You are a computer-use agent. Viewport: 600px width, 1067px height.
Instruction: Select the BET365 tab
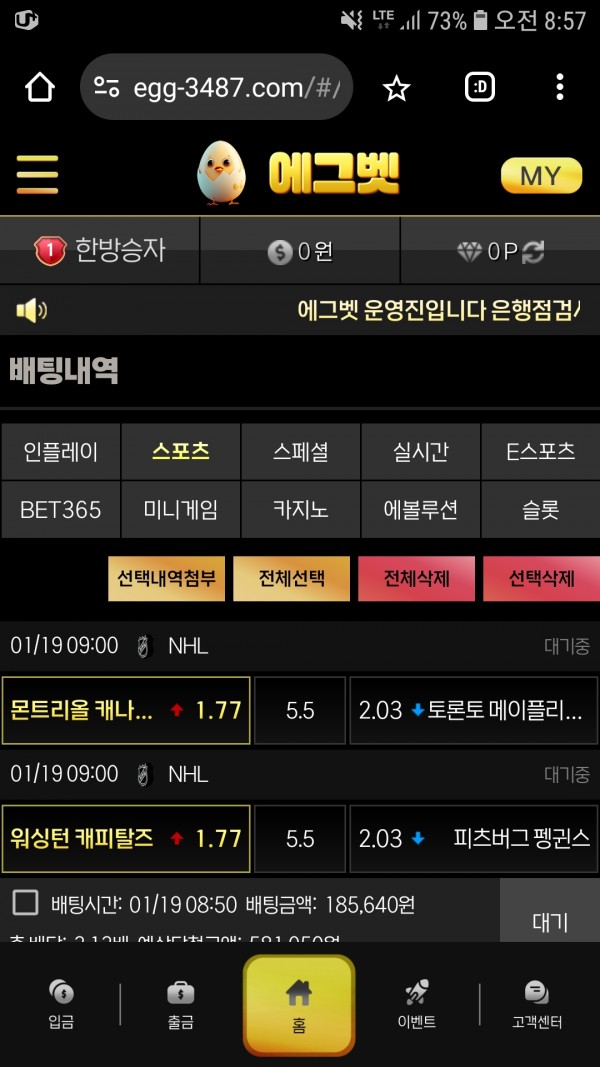(61, 509)
